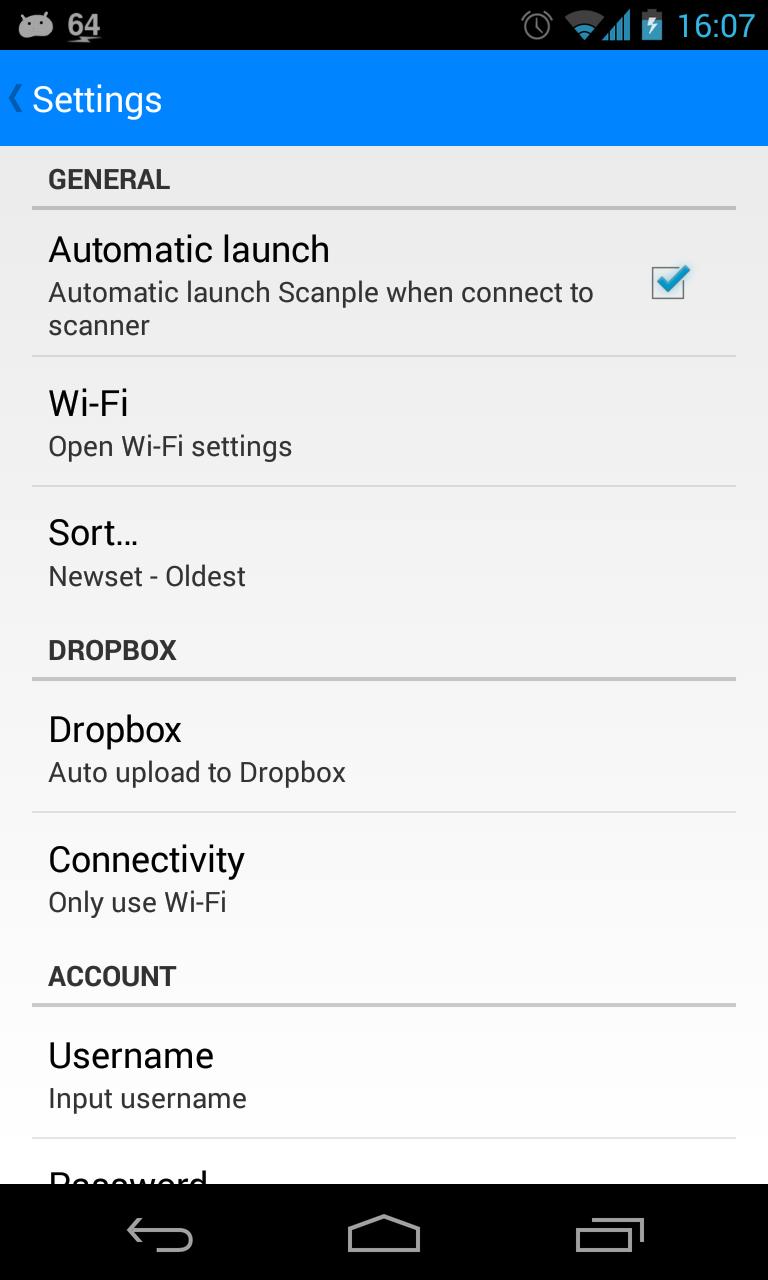Screen dimensions: 768x1280
Task: Open recent apps from navigation bar
Action: click(610, 1235)
